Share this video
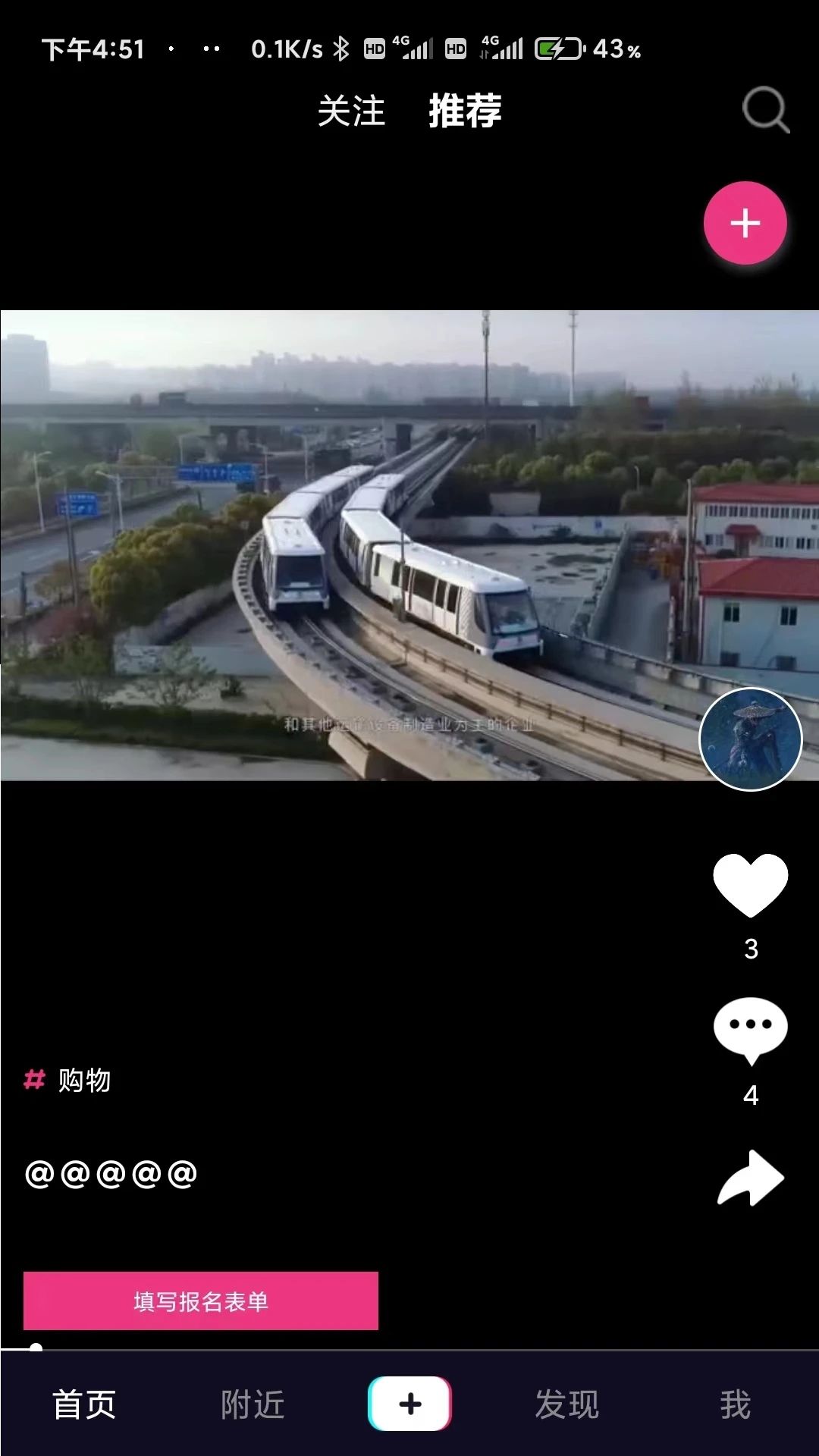 [750, 1178]
